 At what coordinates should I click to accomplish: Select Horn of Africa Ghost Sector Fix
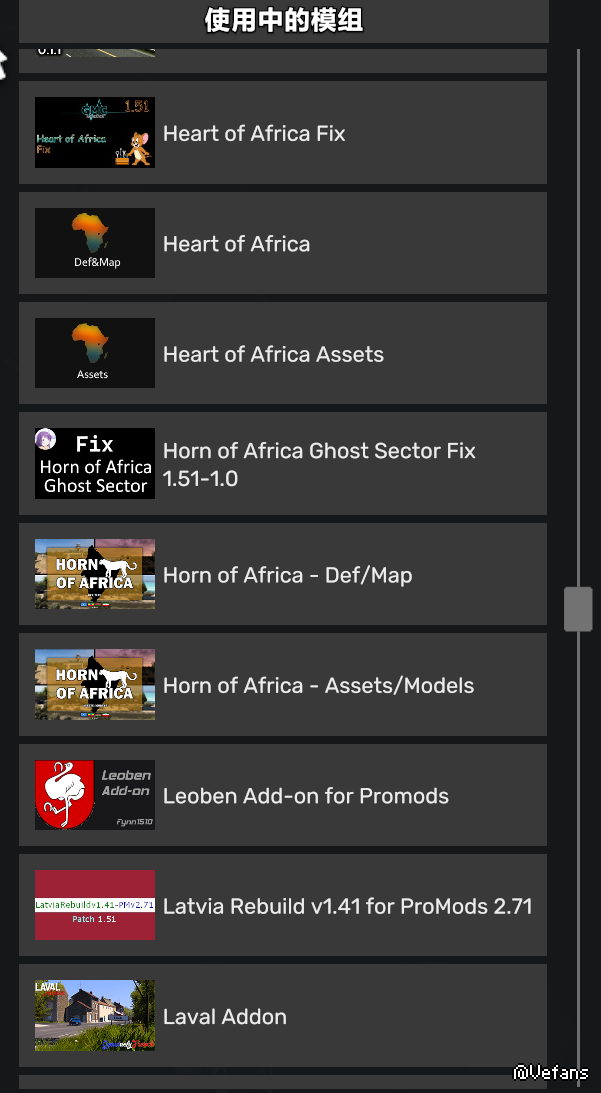tap(283, 464)
